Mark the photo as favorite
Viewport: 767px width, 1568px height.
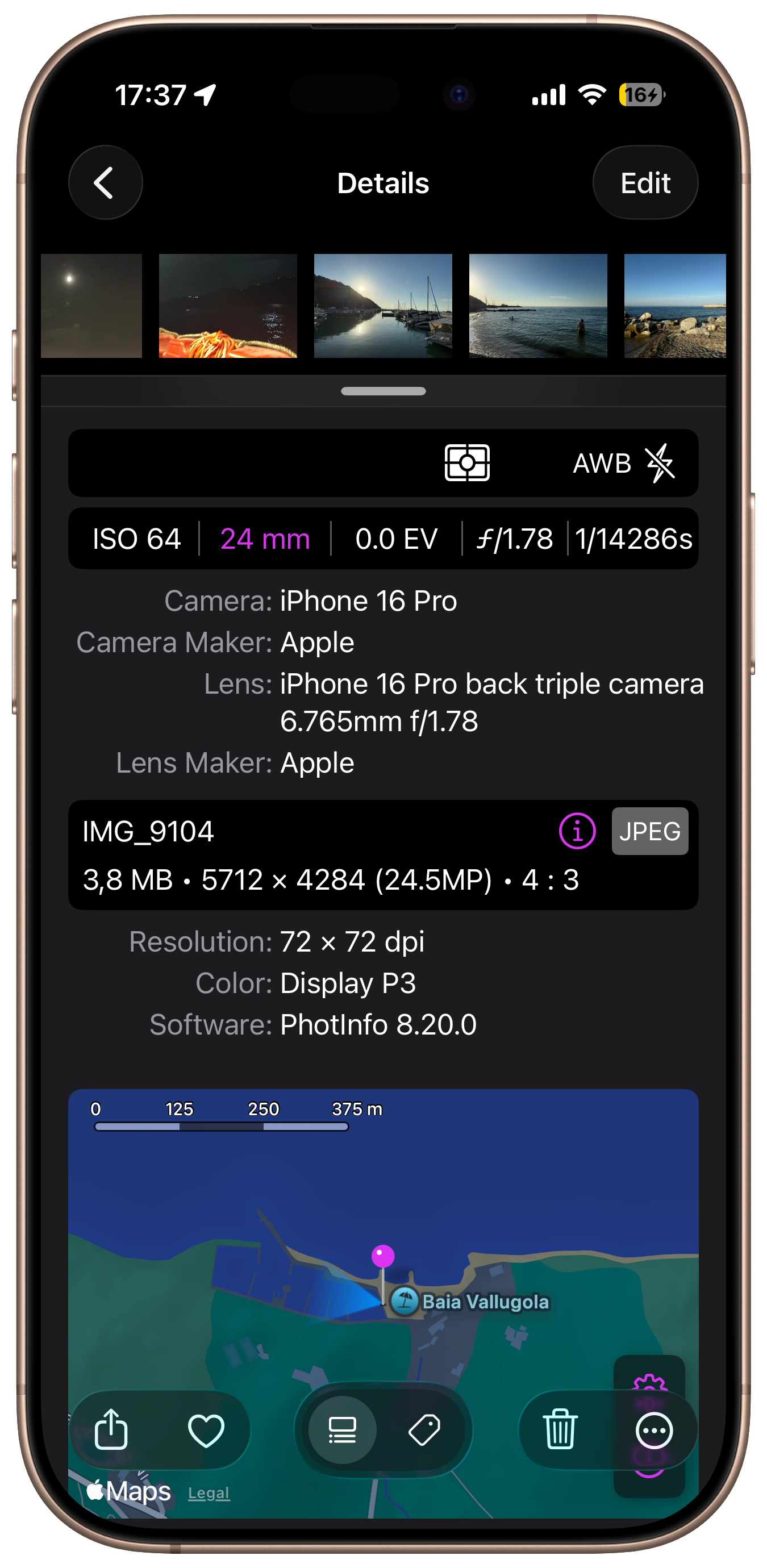click(x=206, y=1430)
